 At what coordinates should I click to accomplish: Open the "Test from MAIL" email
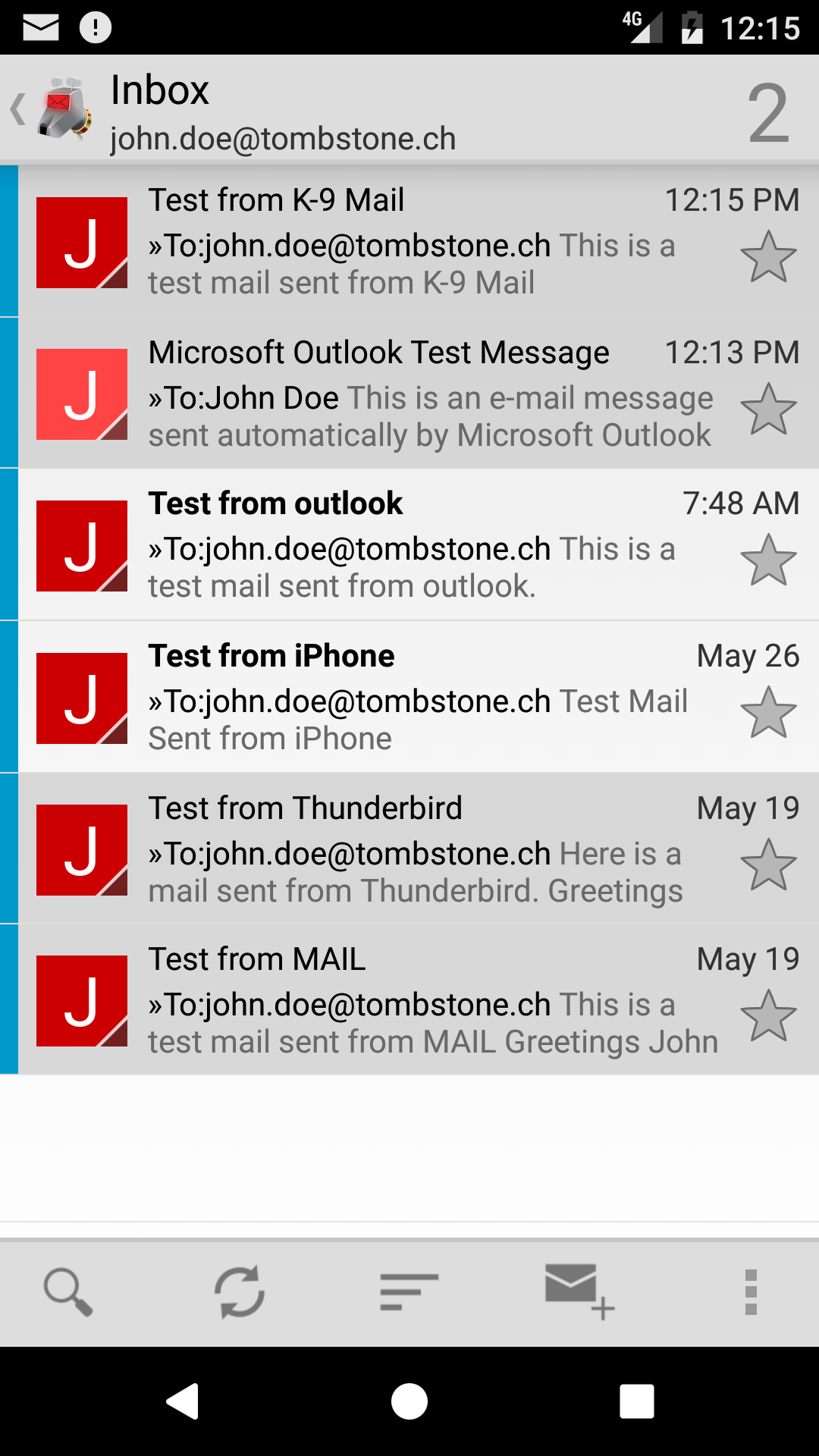[425, 999]
